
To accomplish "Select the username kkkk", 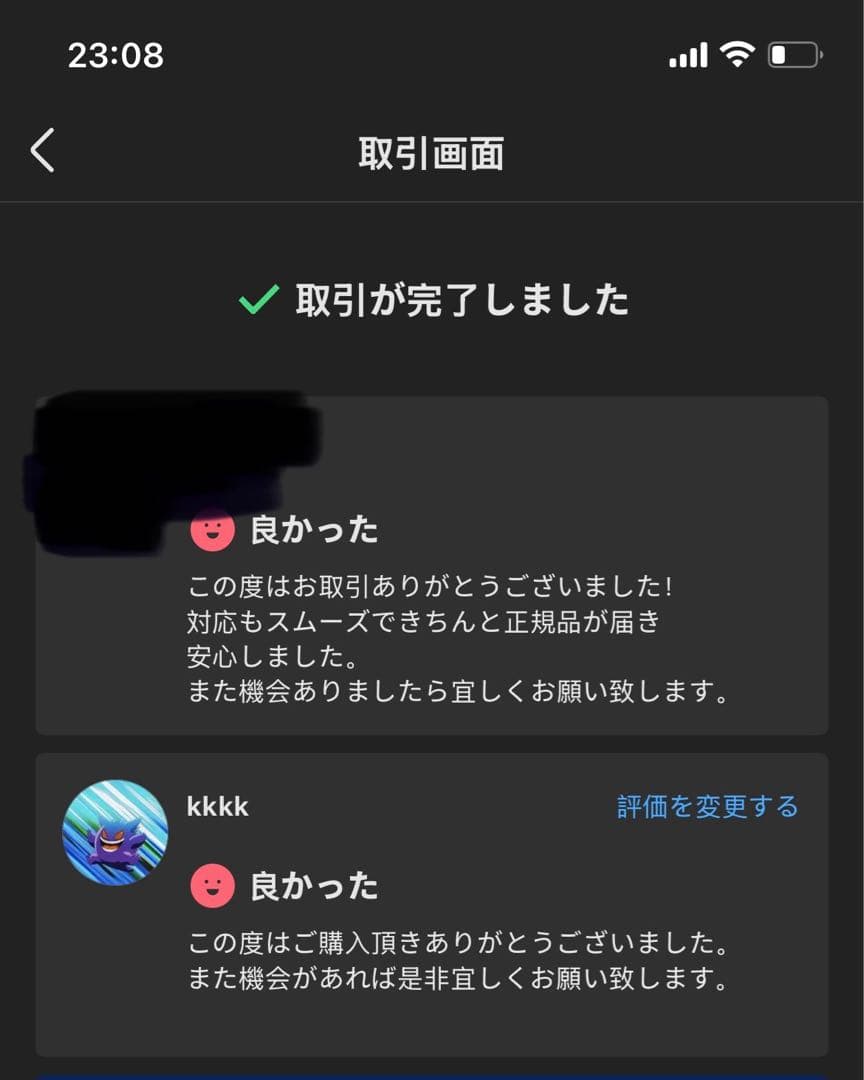I will [x=219, y=807].
